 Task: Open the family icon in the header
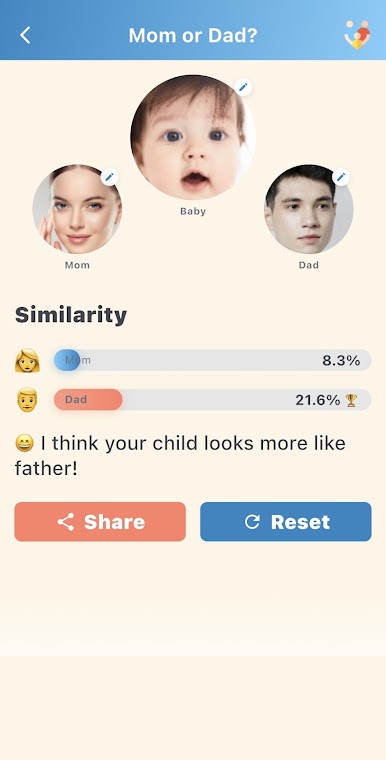tap(357, 35)
